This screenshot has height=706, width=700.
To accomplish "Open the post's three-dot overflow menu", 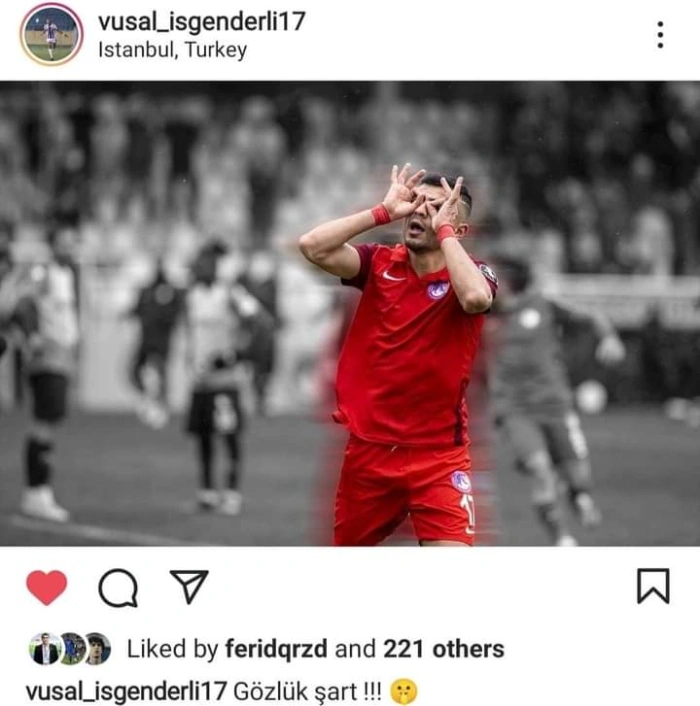I will click(x=660, y=35).
